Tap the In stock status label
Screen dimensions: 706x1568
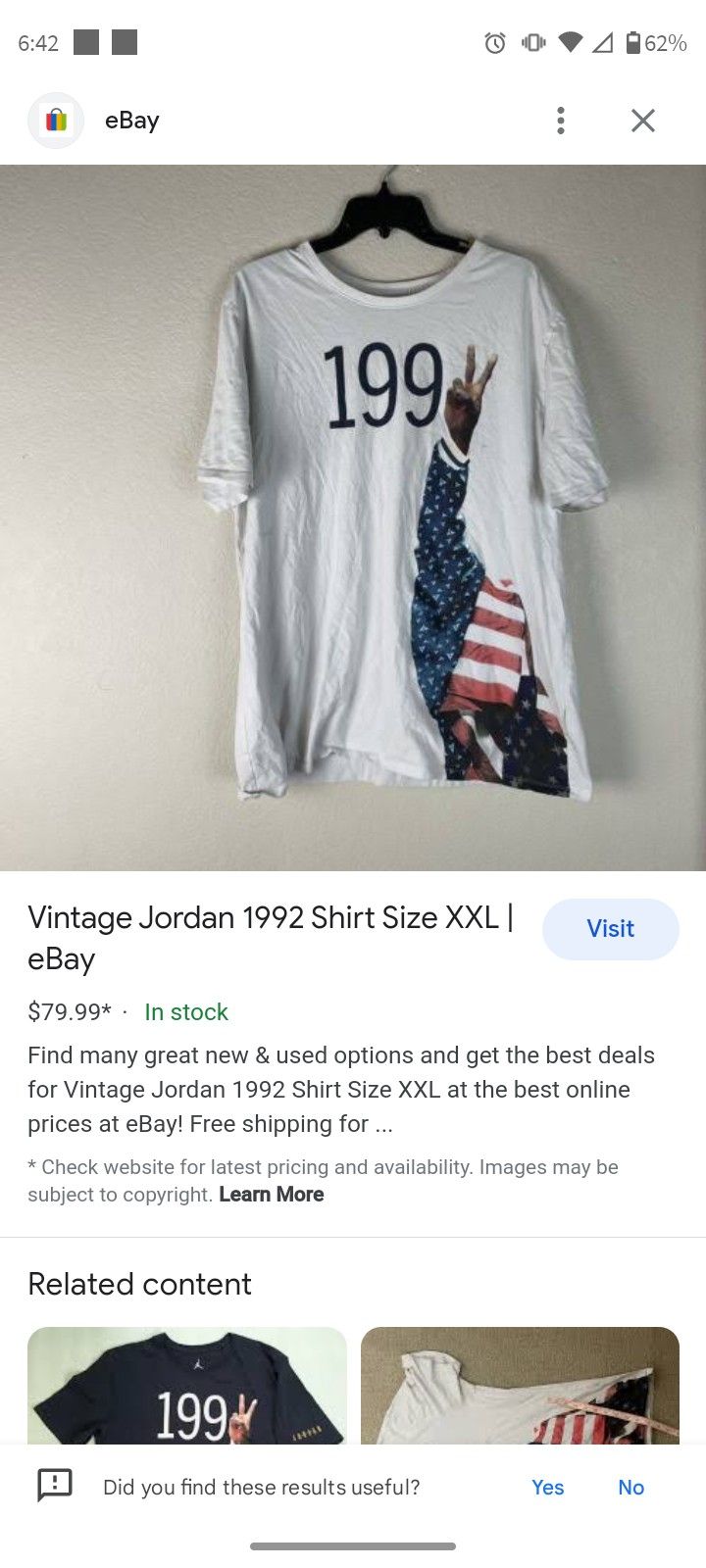[185, 1011]
